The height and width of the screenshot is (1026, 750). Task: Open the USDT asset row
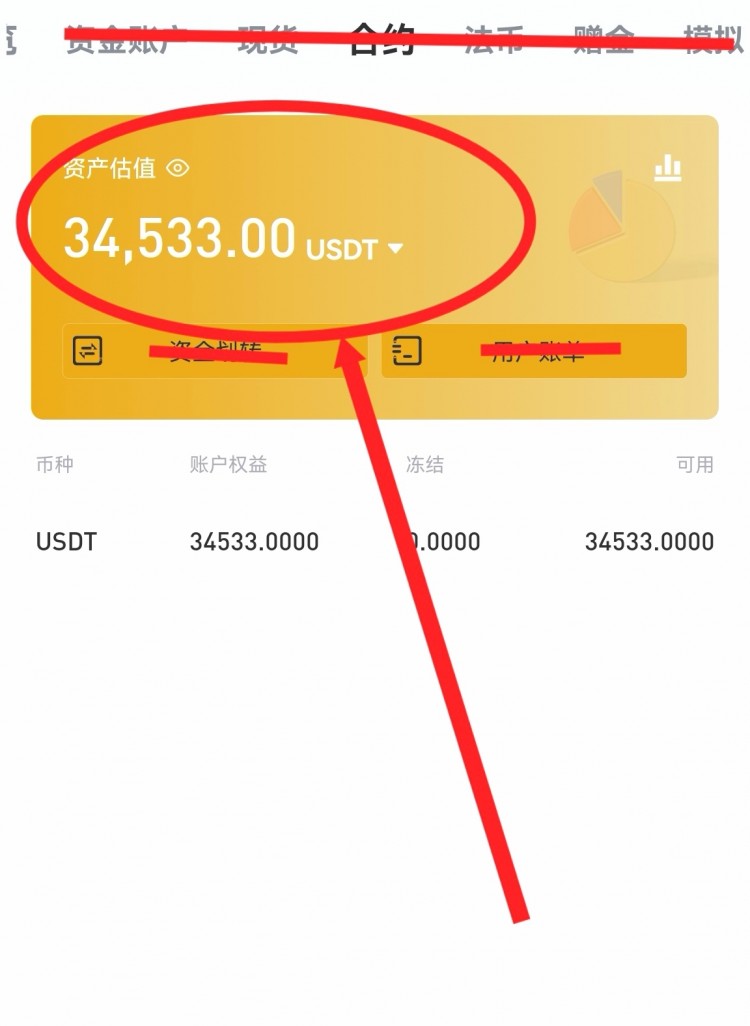pyautogui.click(x=374, y=542)
